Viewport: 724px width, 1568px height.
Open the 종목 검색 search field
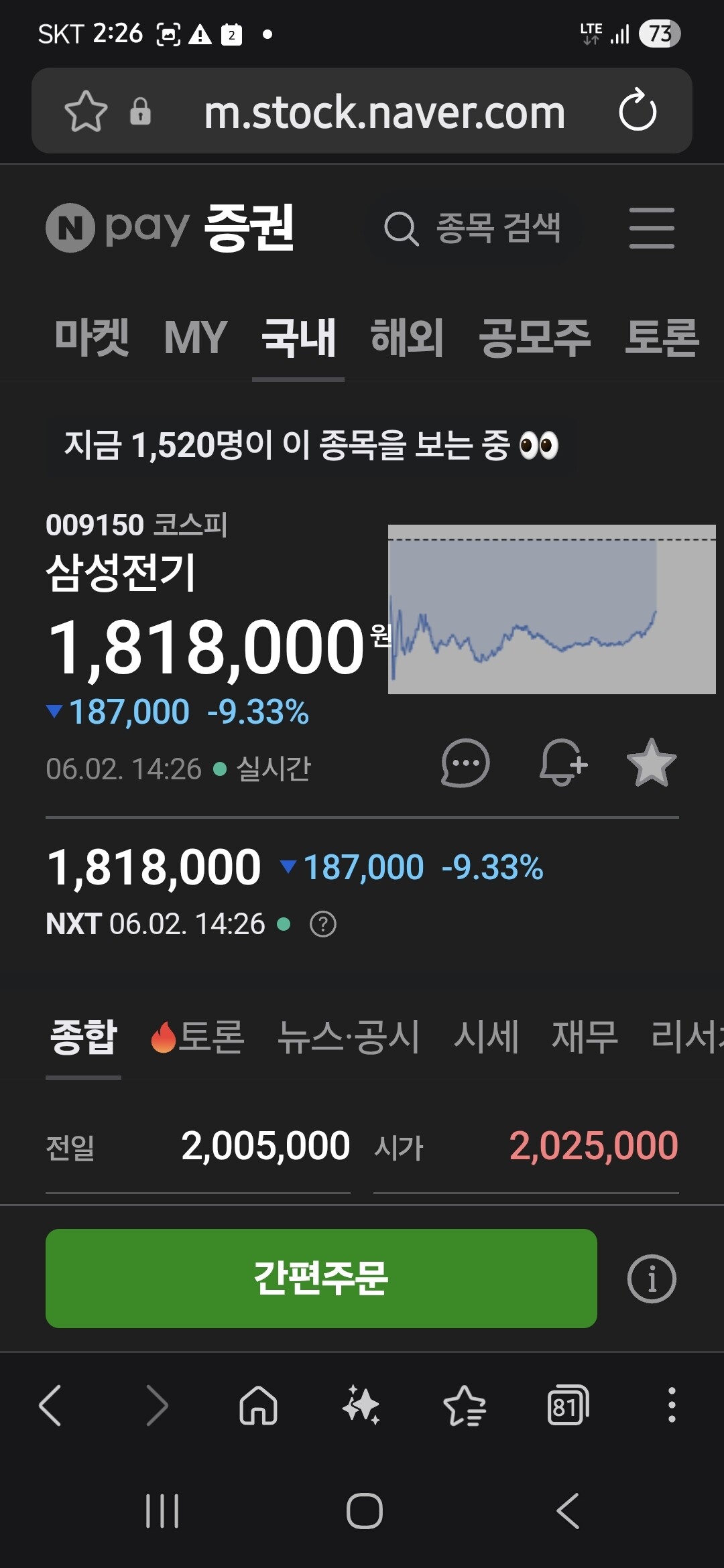[x=472, y=228]
